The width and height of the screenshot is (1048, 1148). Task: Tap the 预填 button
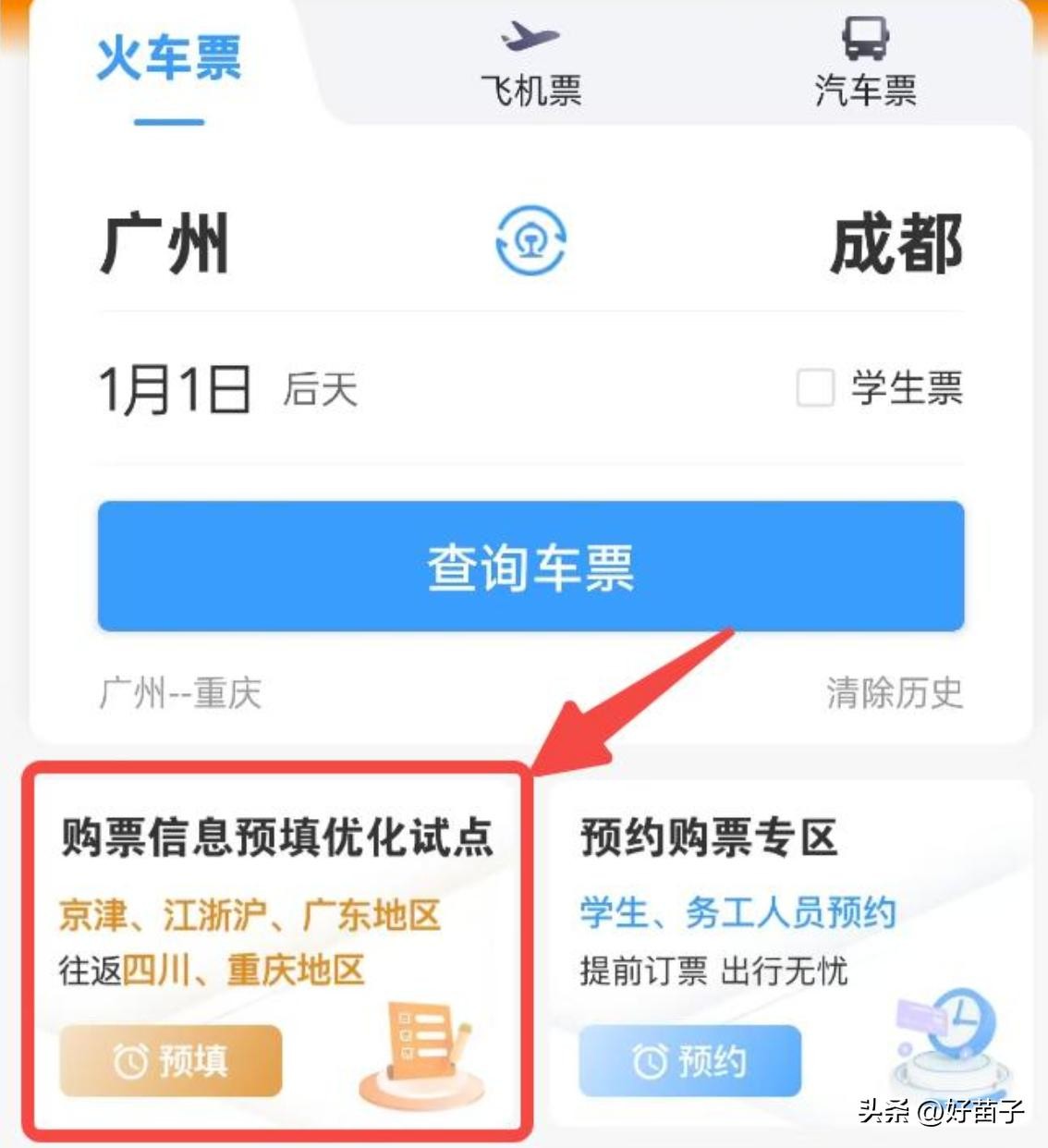[171, 1060]
